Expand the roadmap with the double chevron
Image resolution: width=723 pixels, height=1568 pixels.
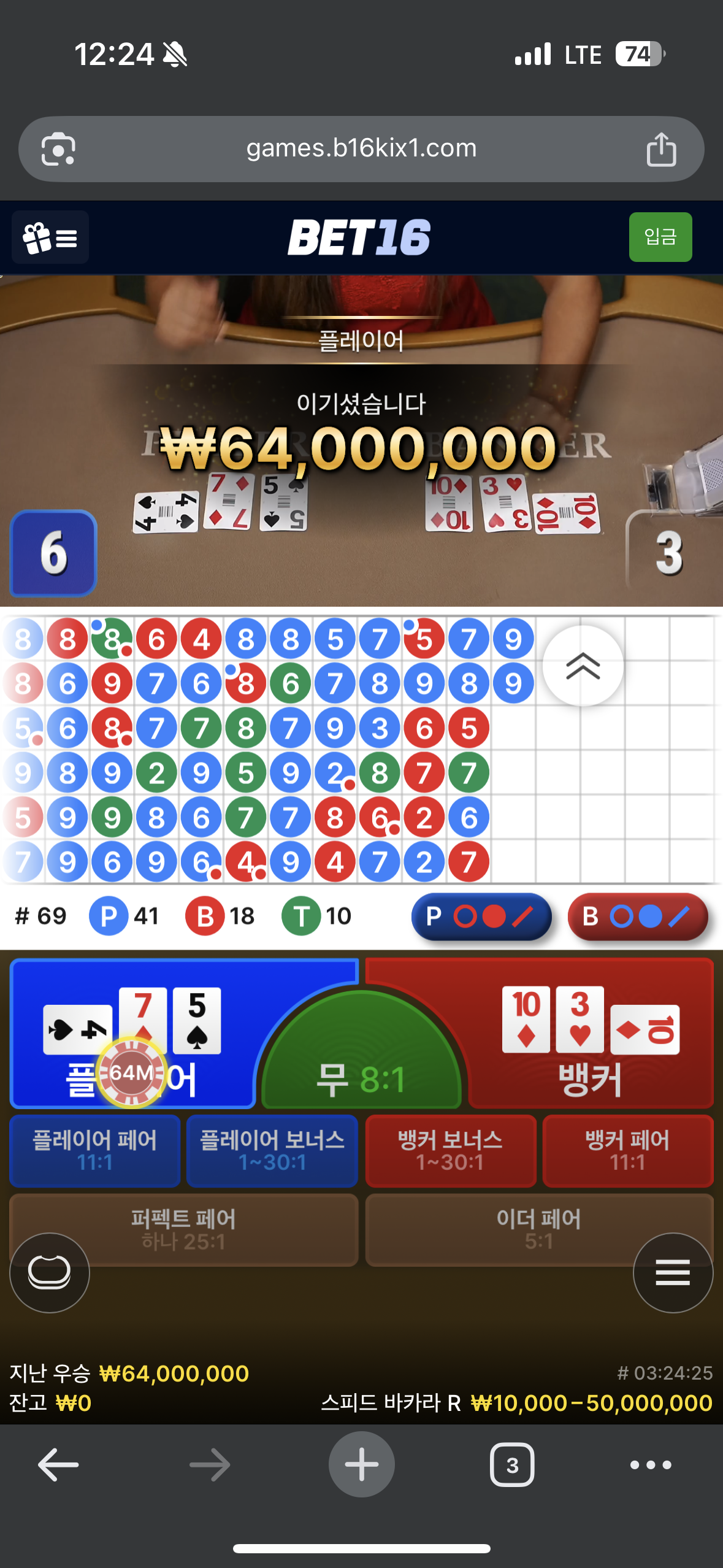pos(583,666)
